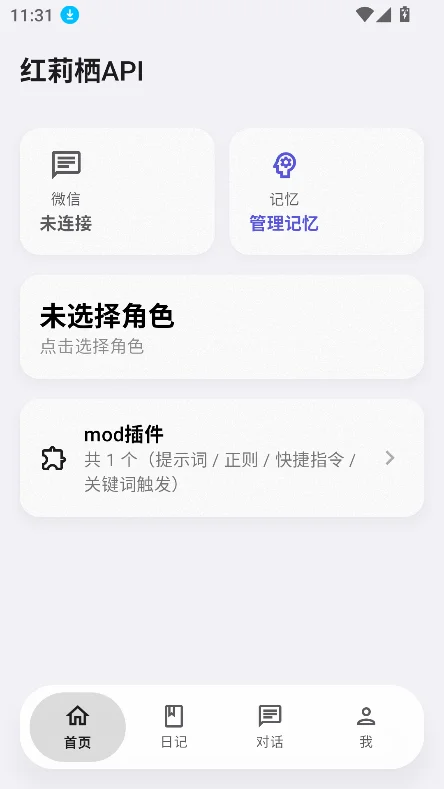The width and height of the screenshot is (444, 789).
Task: Go to the 首页 tab
Action: pyautogui.click(x=78, y=727)
